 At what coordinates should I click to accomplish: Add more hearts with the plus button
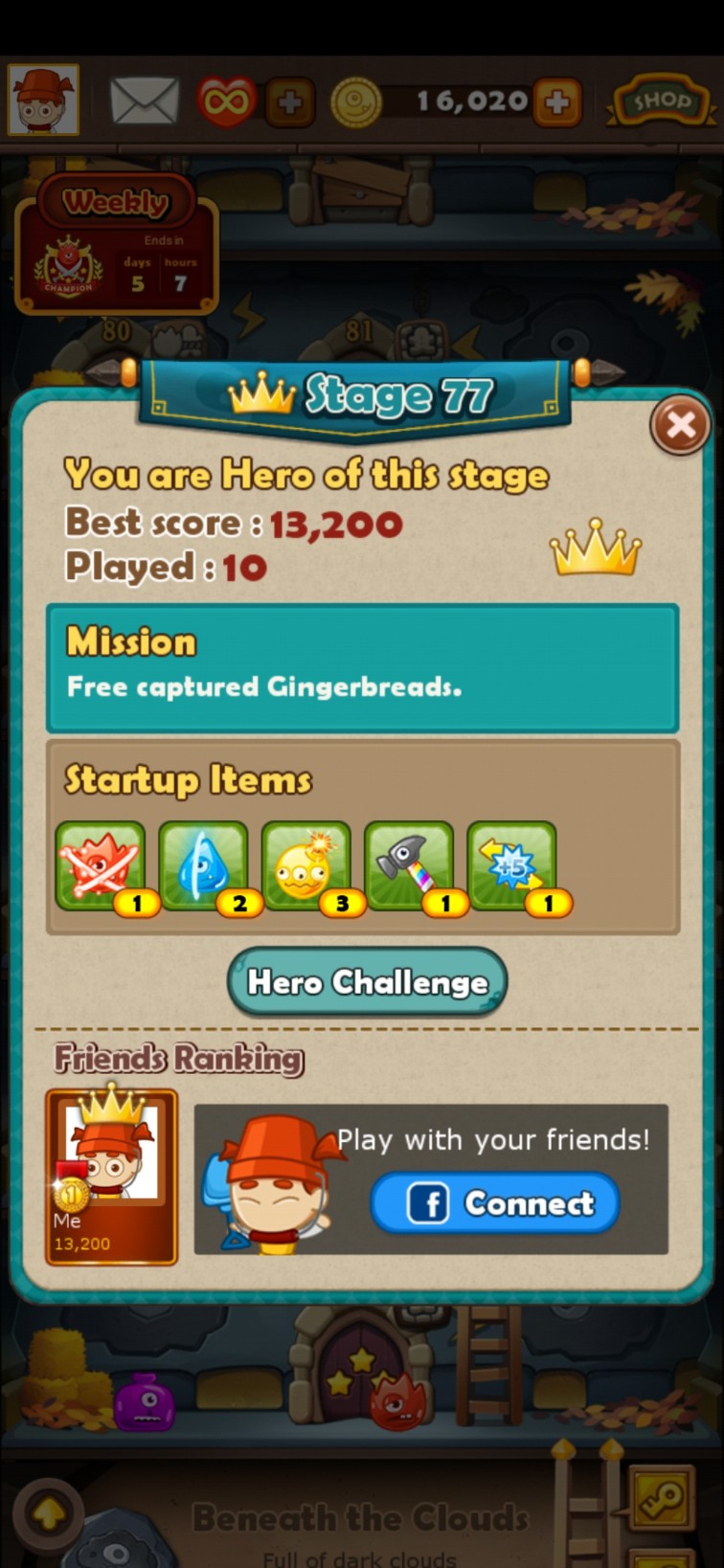pos(290,102)
